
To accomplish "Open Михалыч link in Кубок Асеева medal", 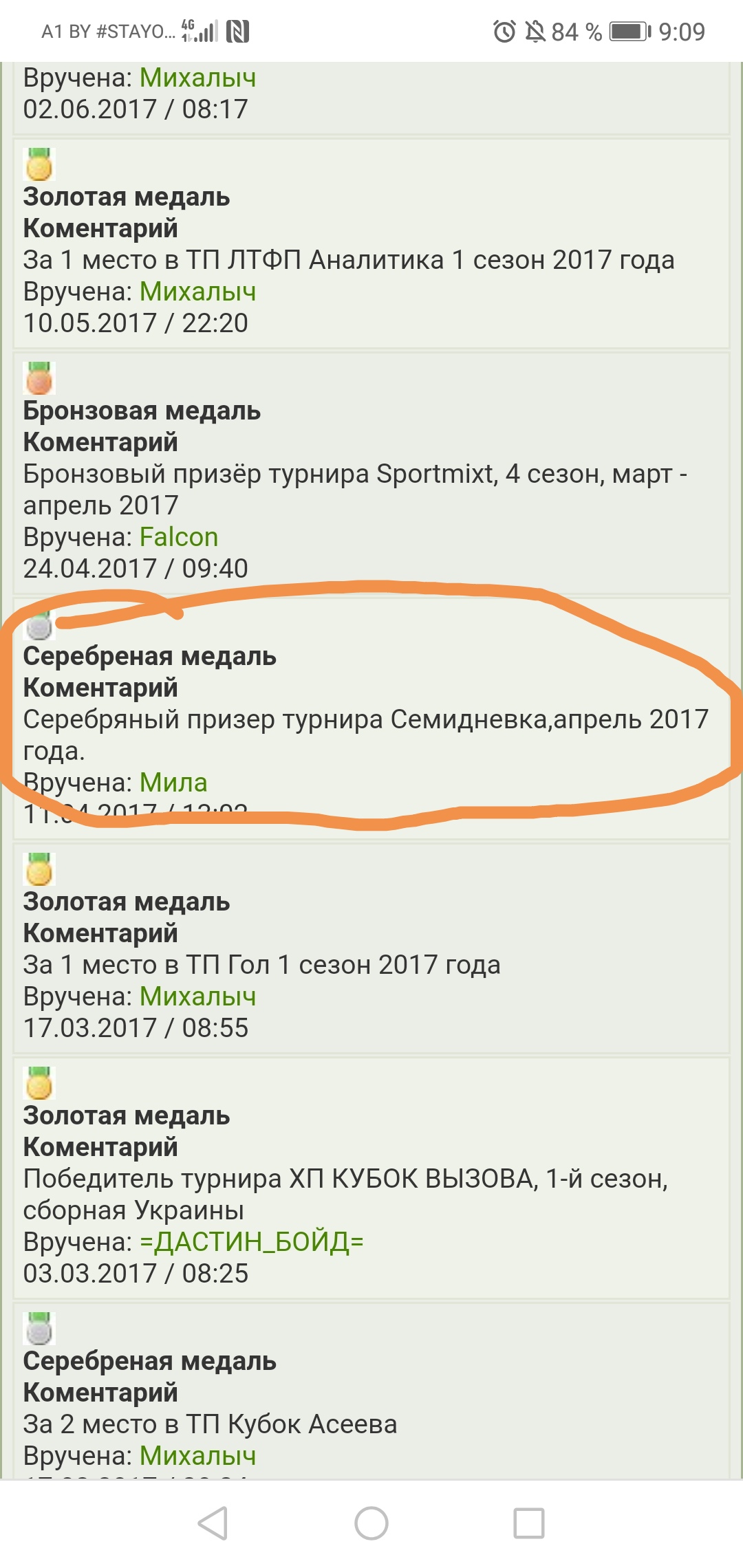I will (x=197, y=1456).
